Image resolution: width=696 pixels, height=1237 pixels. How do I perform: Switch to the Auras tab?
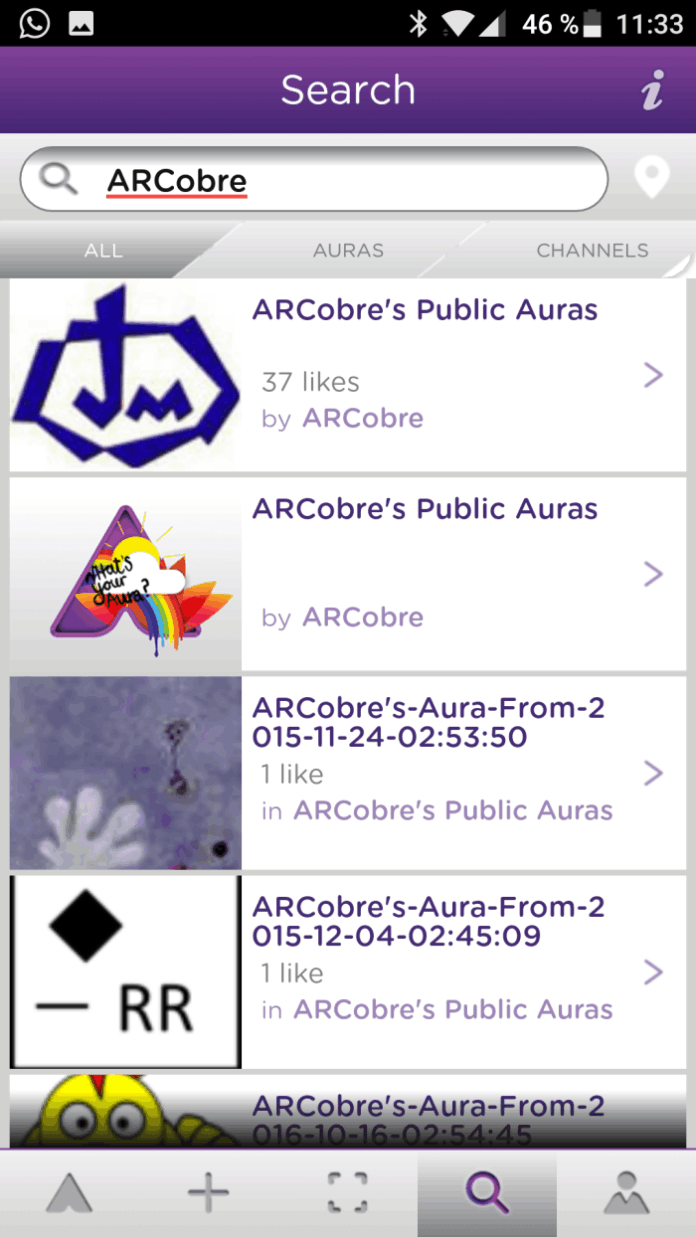[348, 251]
